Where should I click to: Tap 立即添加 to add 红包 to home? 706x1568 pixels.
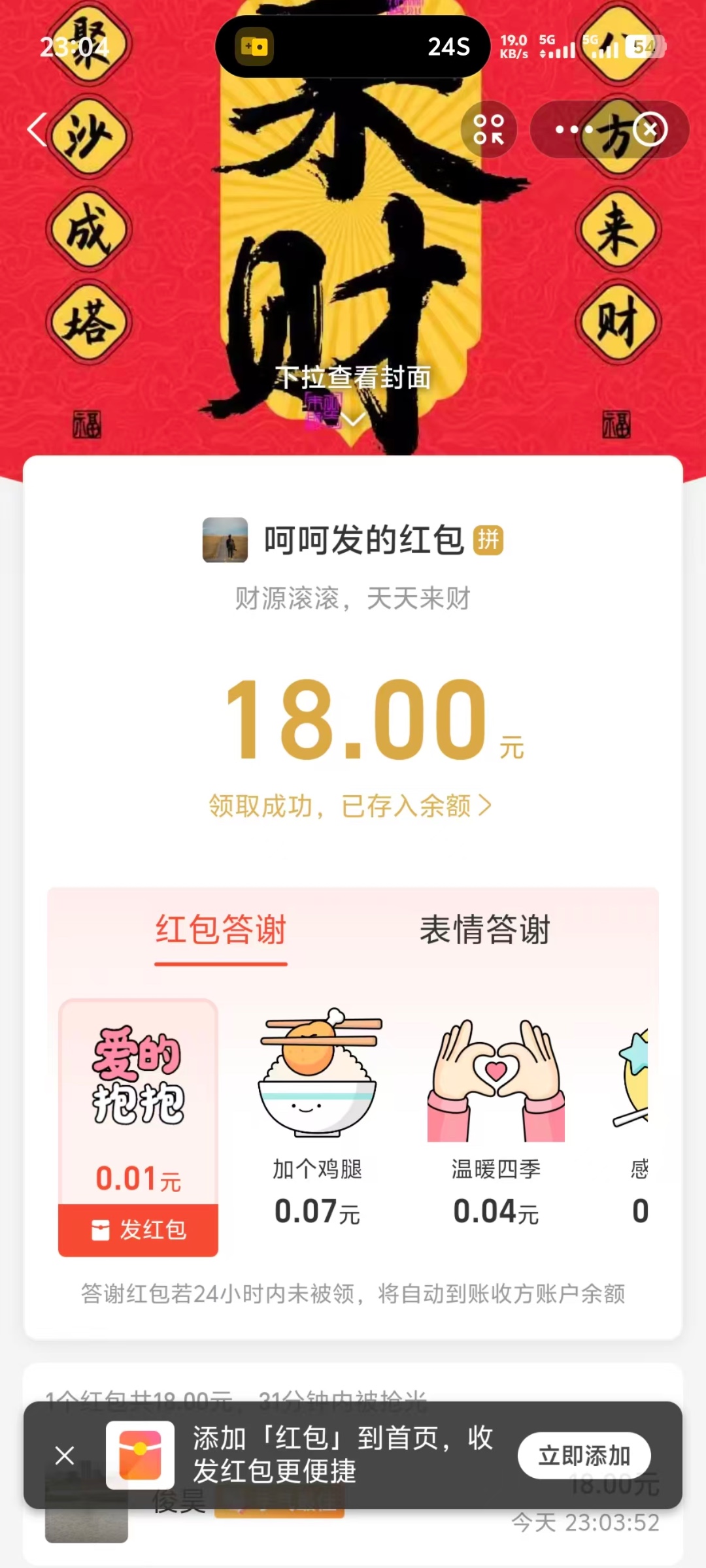pos(584,1455)
